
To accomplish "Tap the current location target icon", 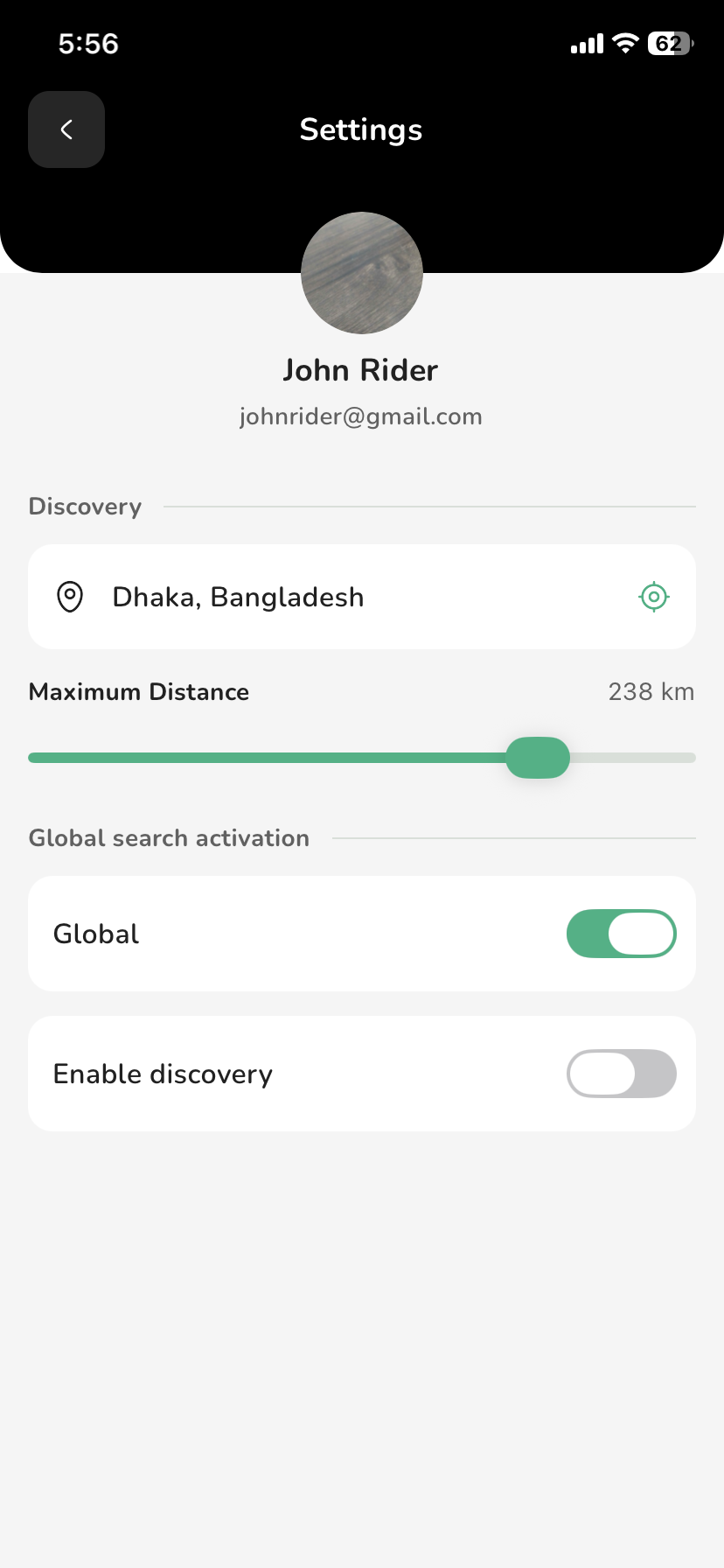I will pyautogui.click(x=654, y=597).
